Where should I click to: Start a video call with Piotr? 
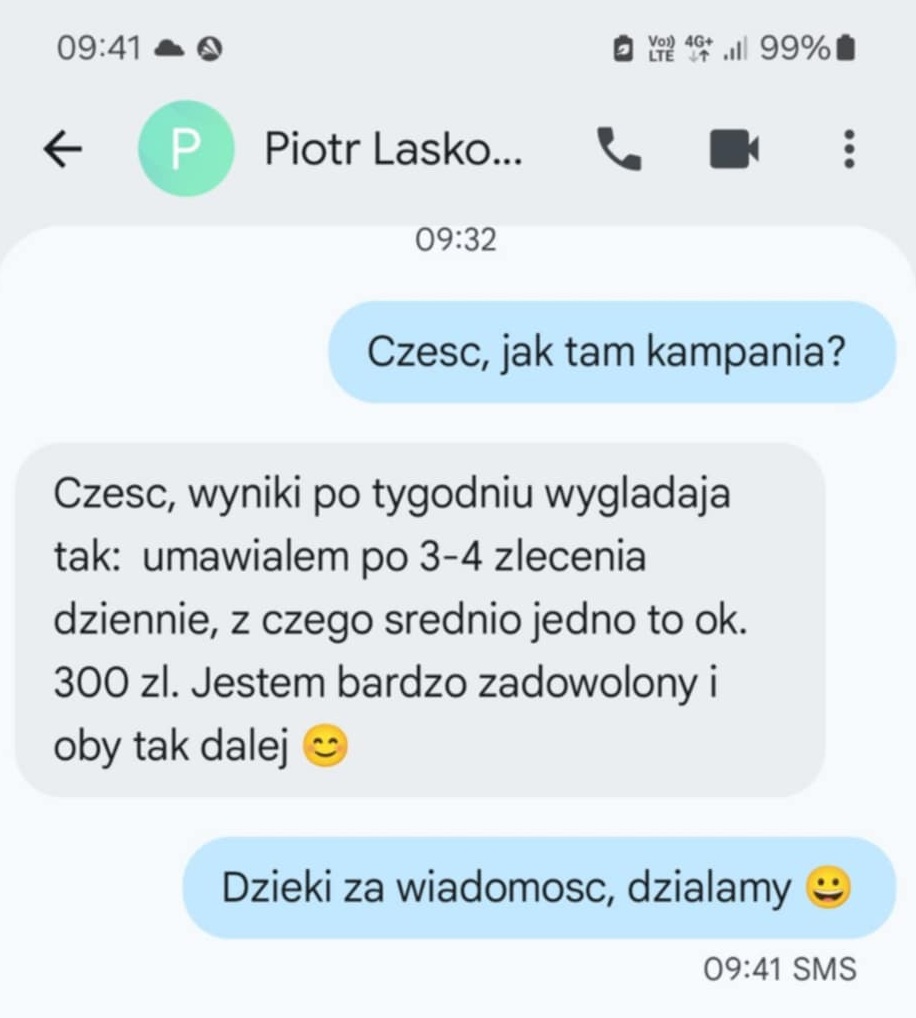point(735,150)
